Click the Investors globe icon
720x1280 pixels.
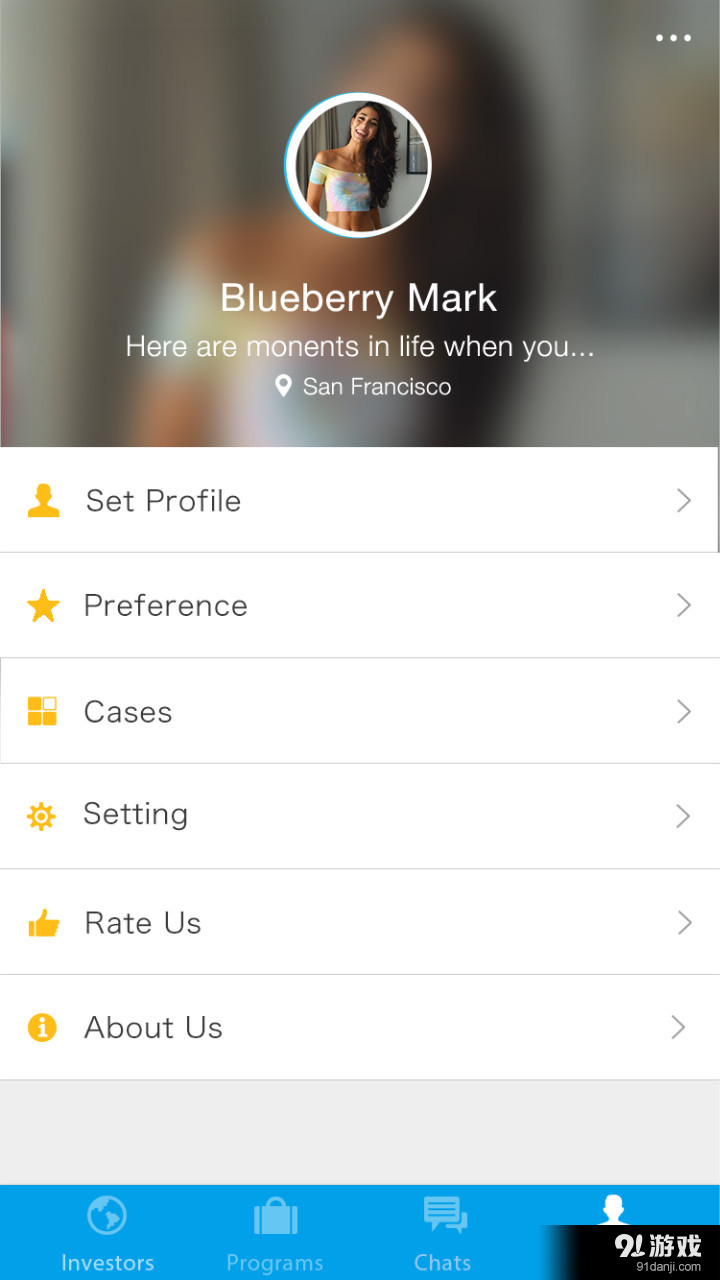pos(106,1214)
